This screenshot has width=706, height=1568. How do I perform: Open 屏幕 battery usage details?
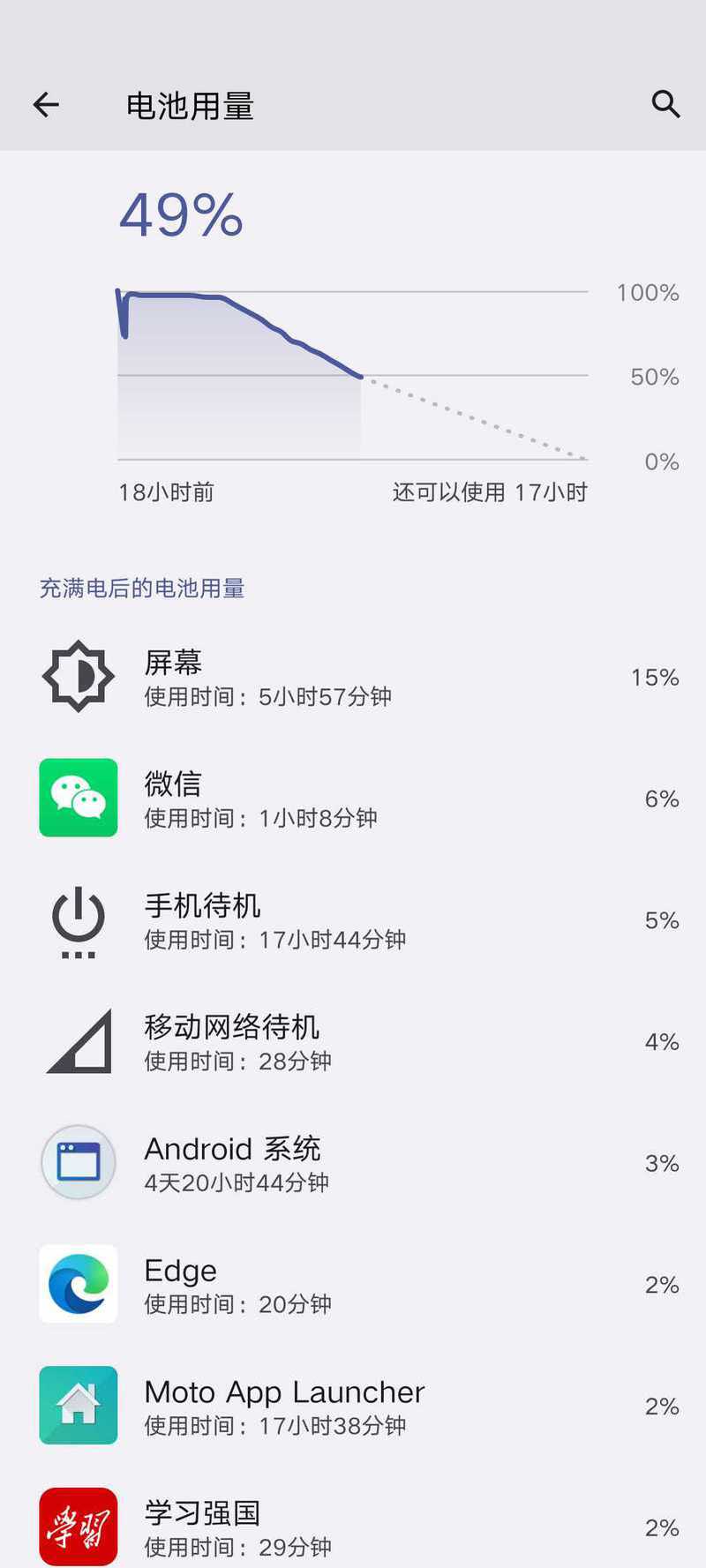pos(353,678)
